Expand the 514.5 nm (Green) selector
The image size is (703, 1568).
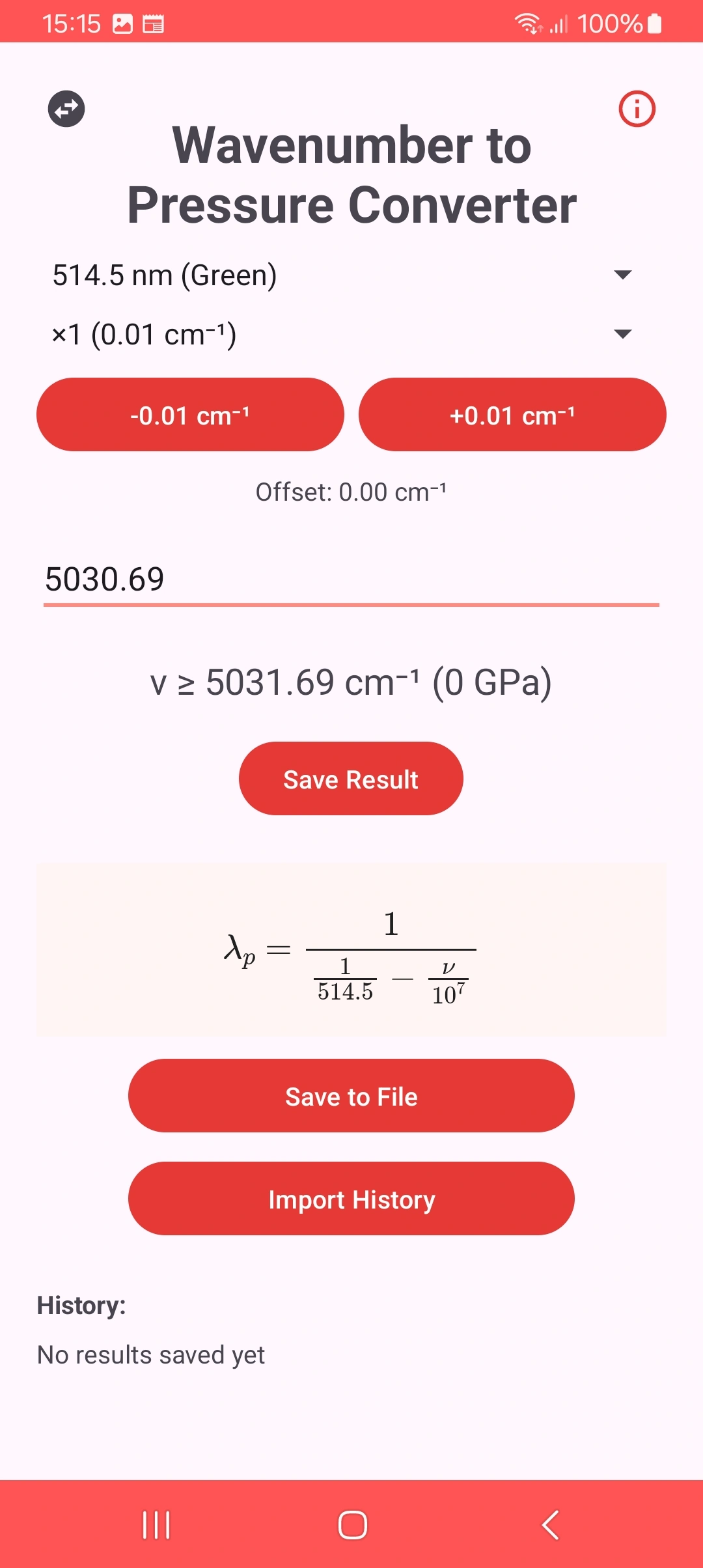click(351, 274)
